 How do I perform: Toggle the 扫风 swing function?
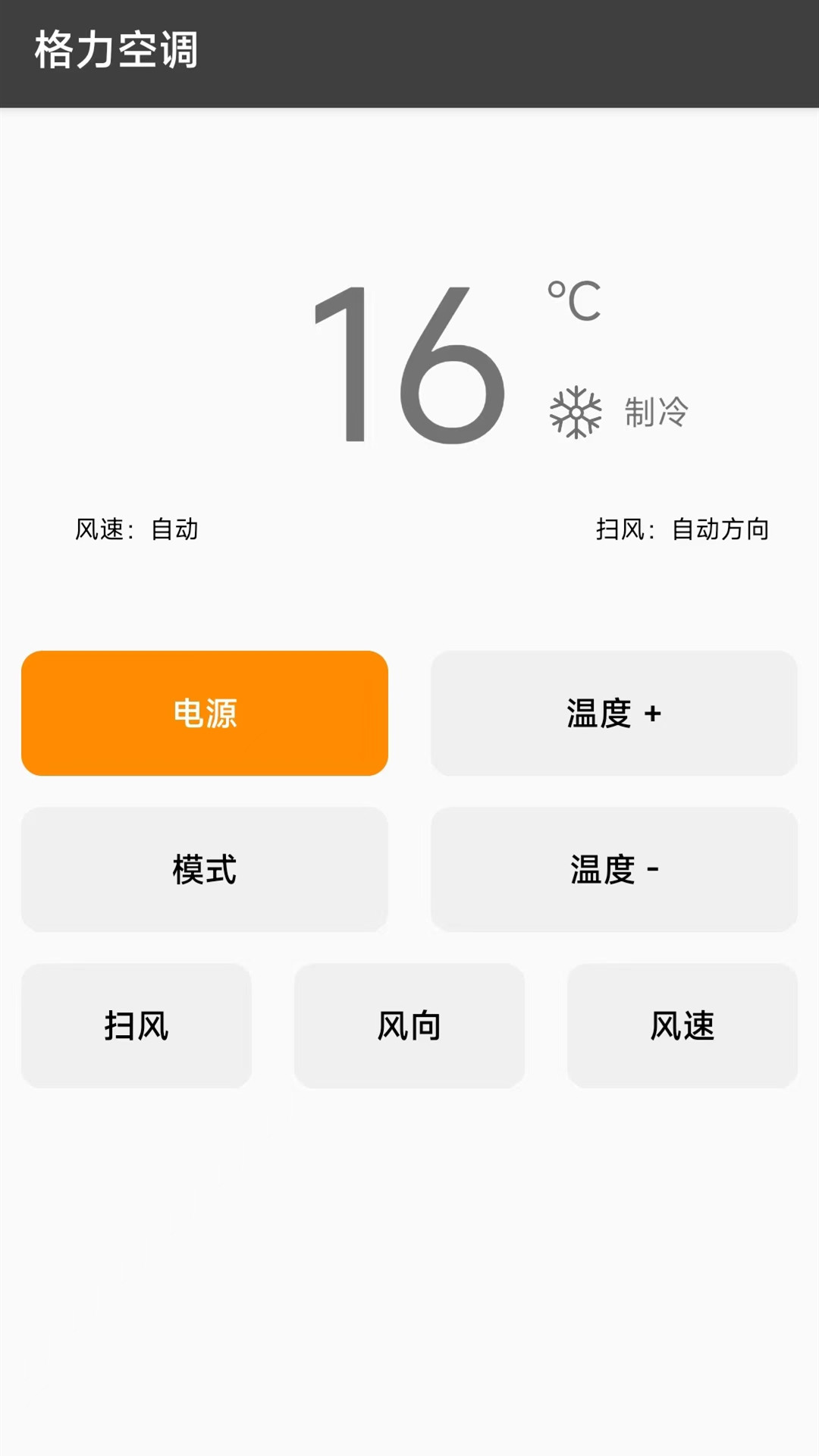136,1027
